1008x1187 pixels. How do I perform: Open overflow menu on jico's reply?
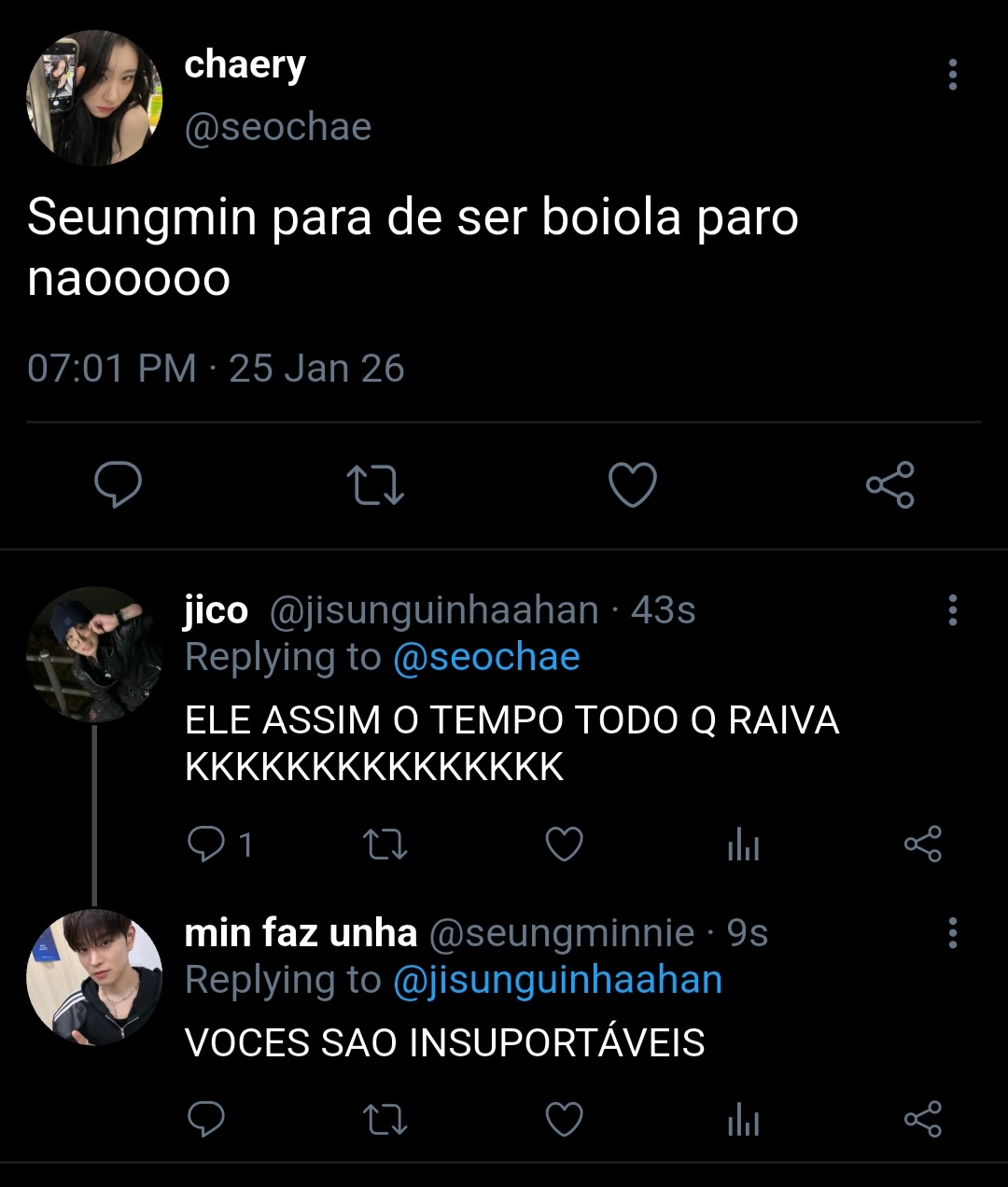point(952,610)
